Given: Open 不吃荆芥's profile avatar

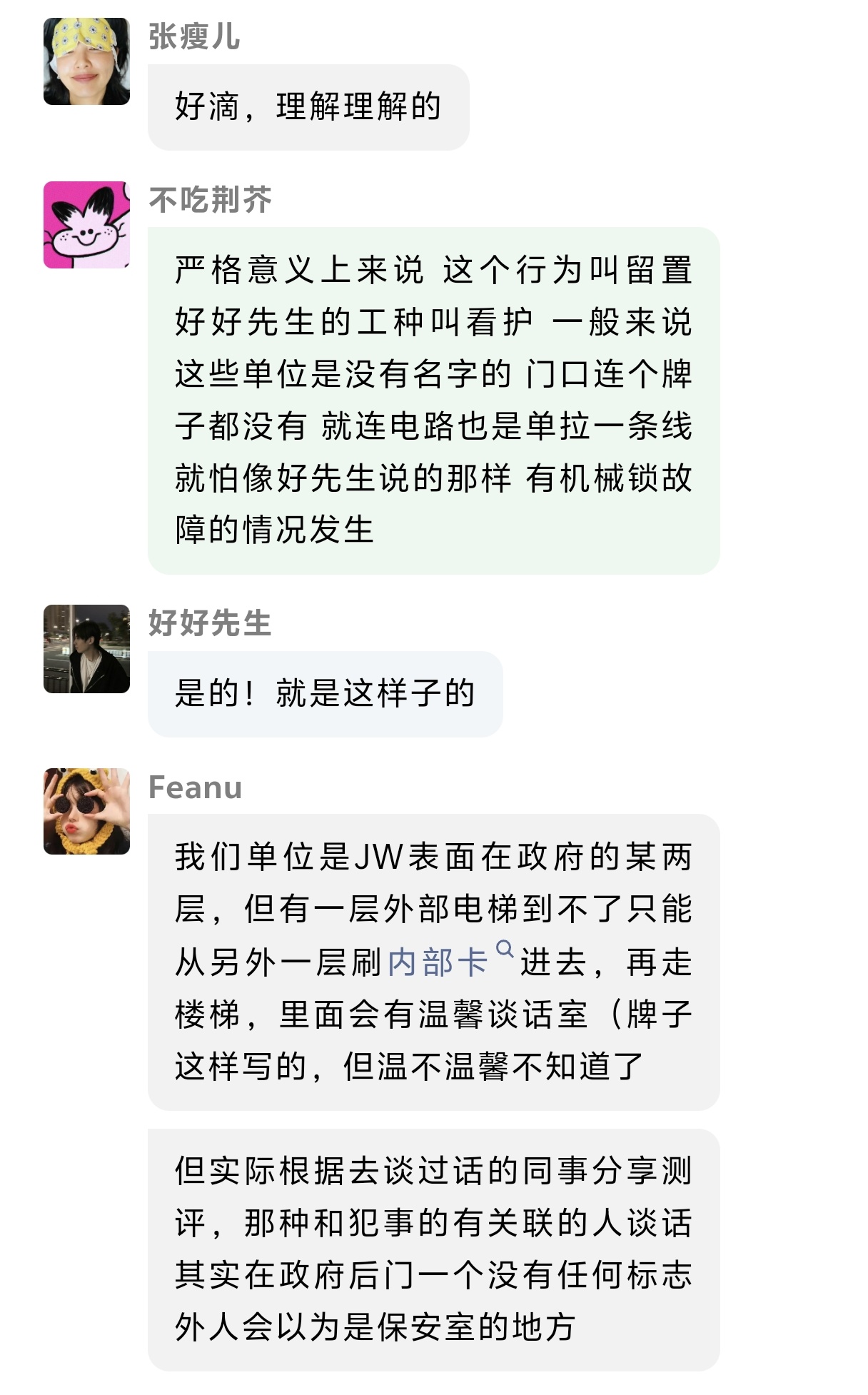Looking at the screenshot, I should (86, 225).
